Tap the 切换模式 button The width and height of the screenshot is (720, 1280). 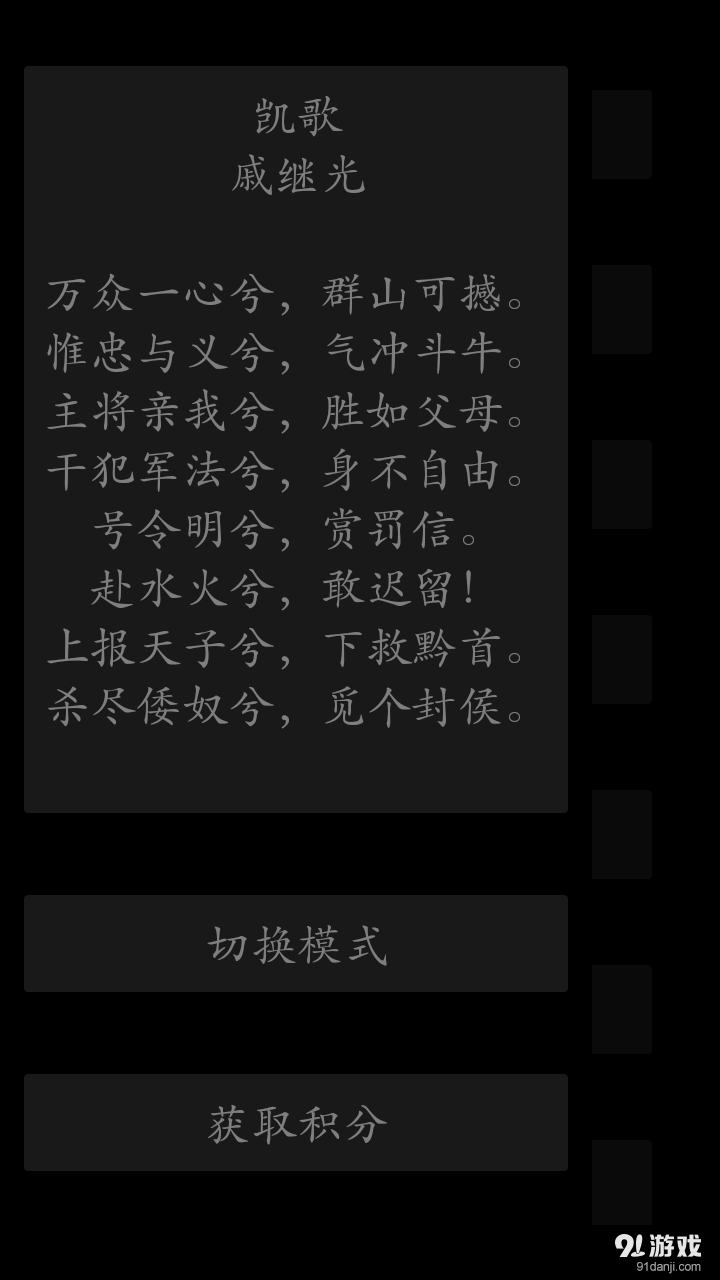click(296, 944)
